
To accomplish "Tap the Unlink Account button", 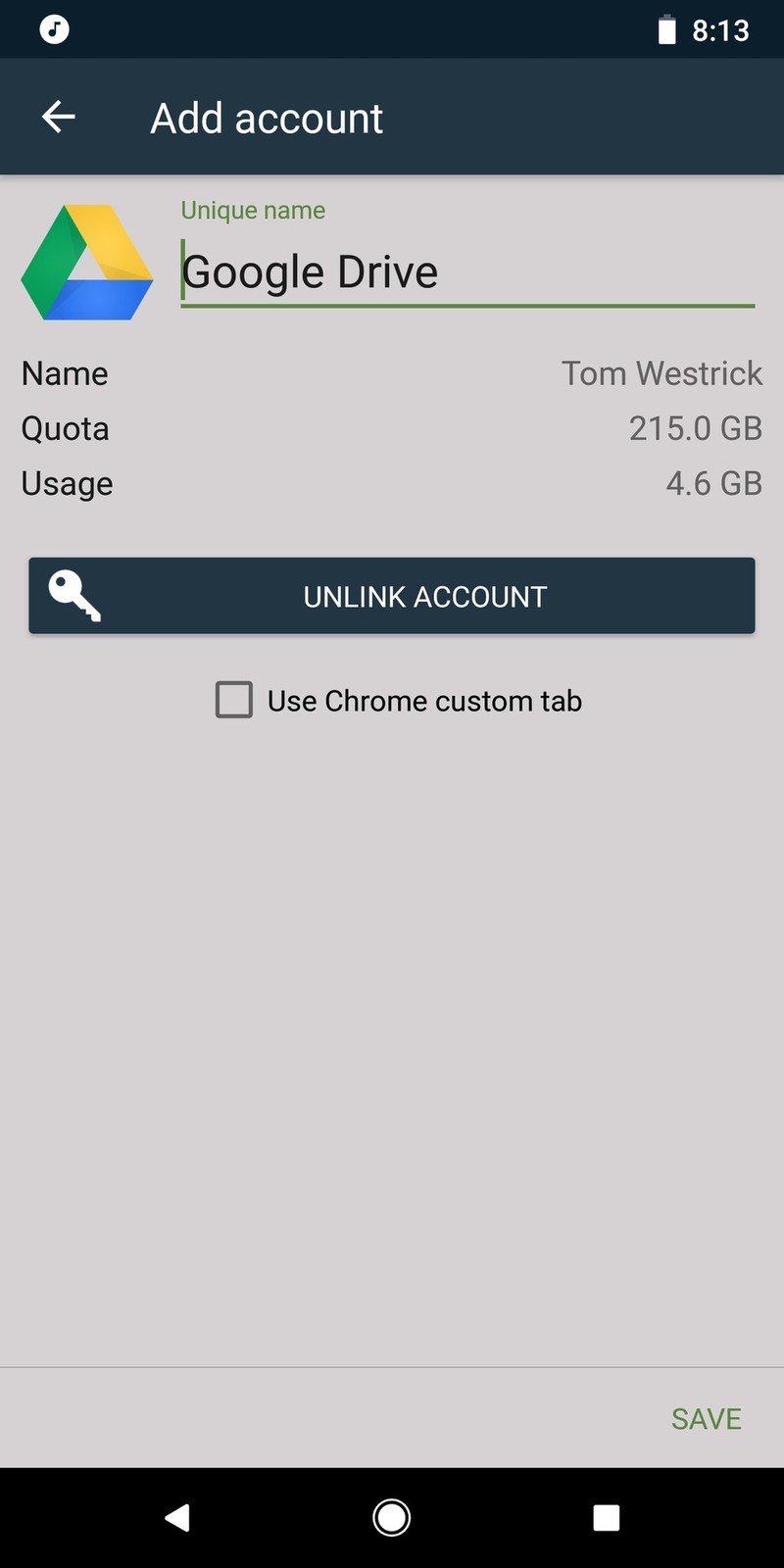I will [392, 596].
